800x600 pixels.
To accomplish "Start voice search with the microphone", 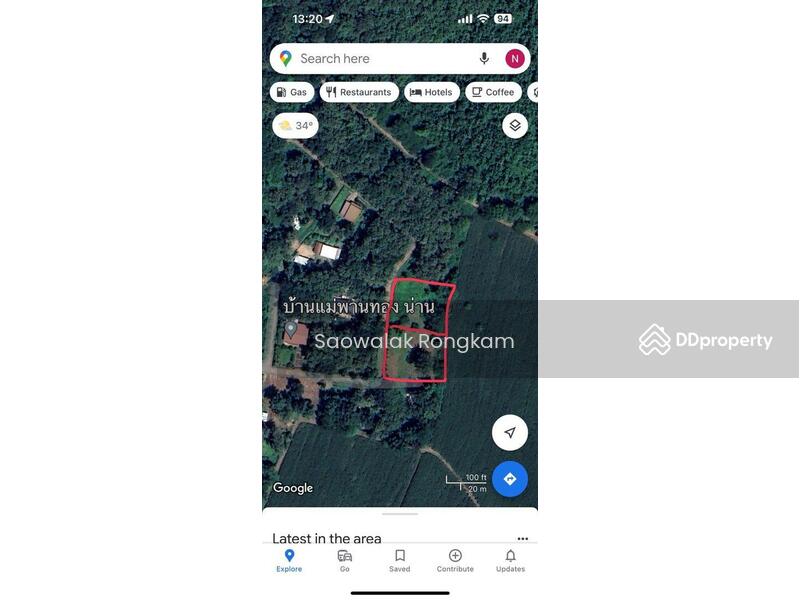I will pos(484,59).
